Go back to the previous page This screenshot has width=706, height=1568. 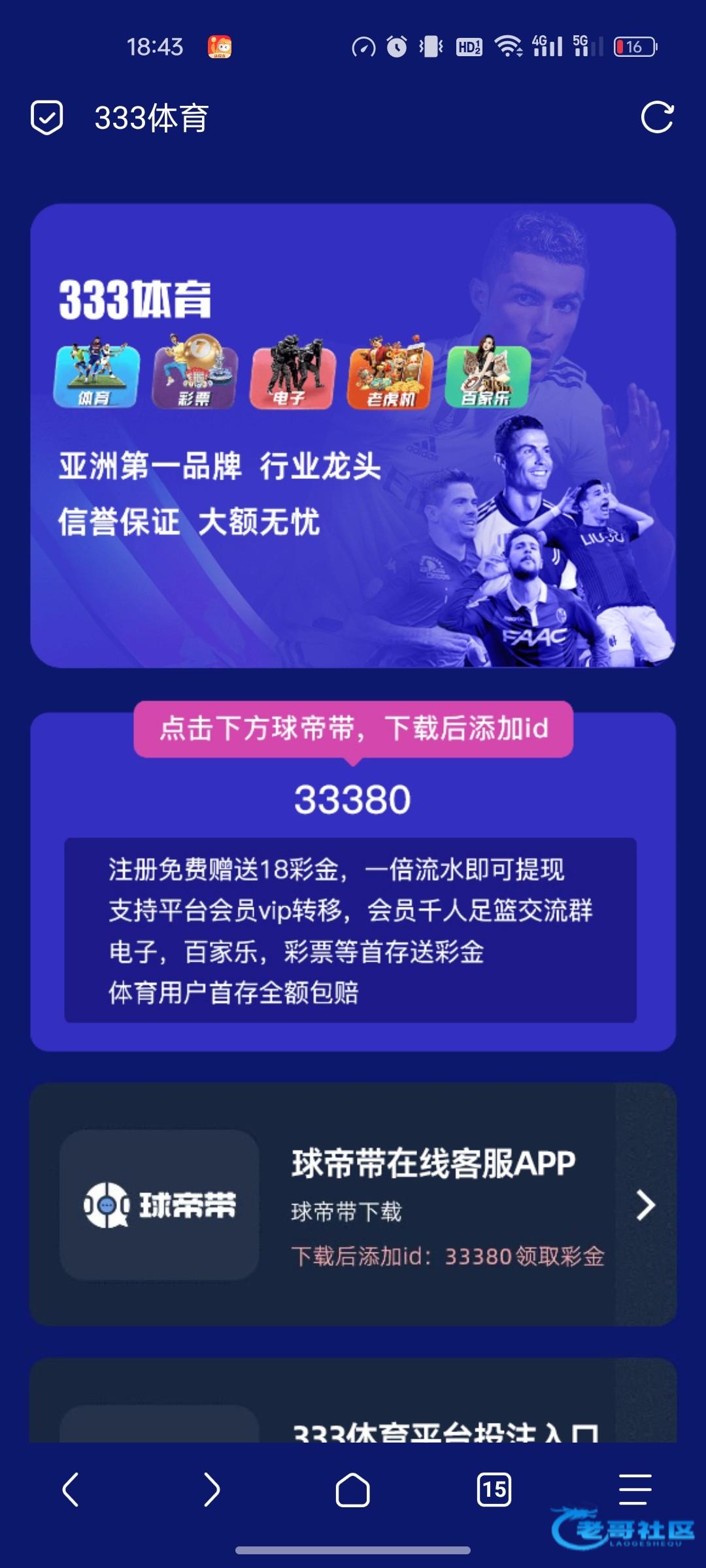click(71, 1490)
